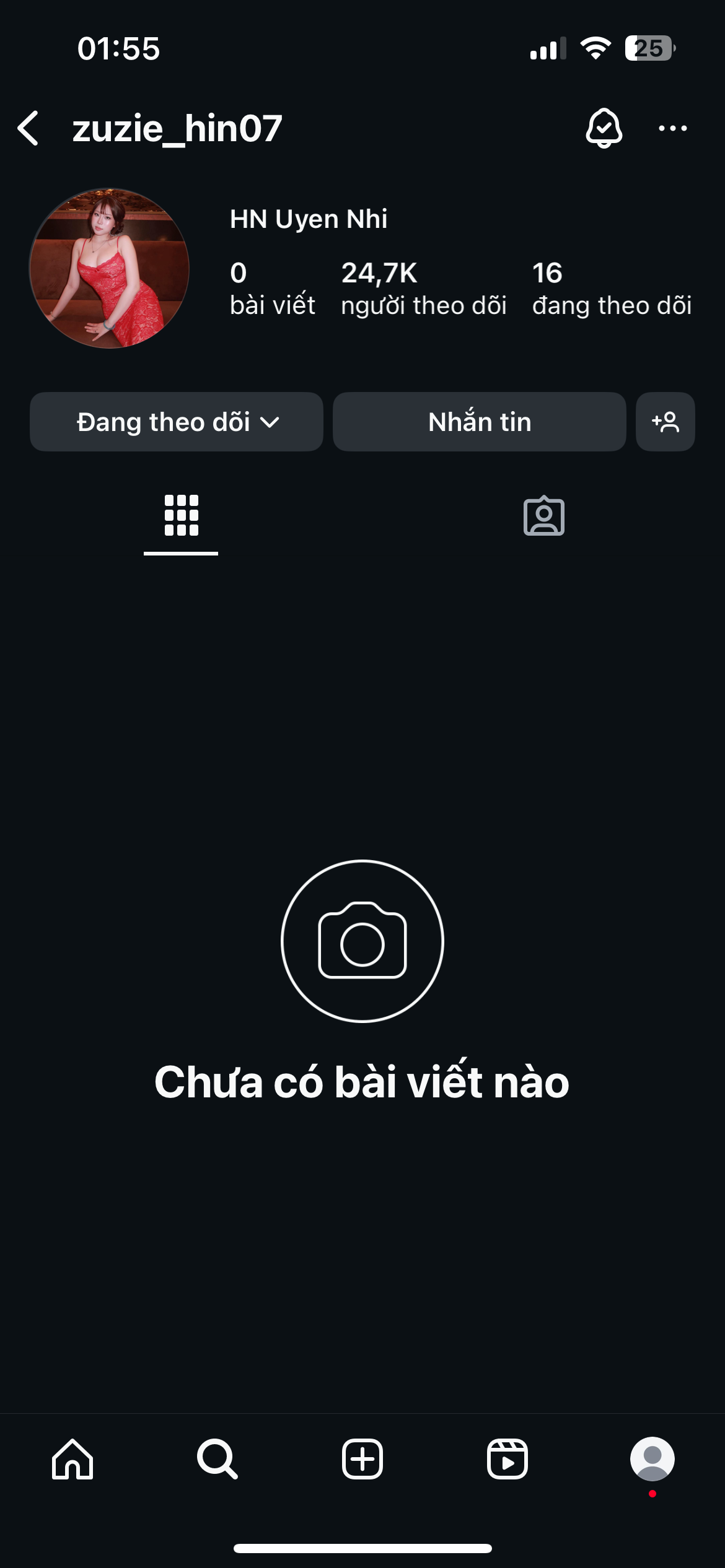Select the posts grid tab
Image resolution: width=725 pixels, height=1568 pixels.
coord(181,515)
